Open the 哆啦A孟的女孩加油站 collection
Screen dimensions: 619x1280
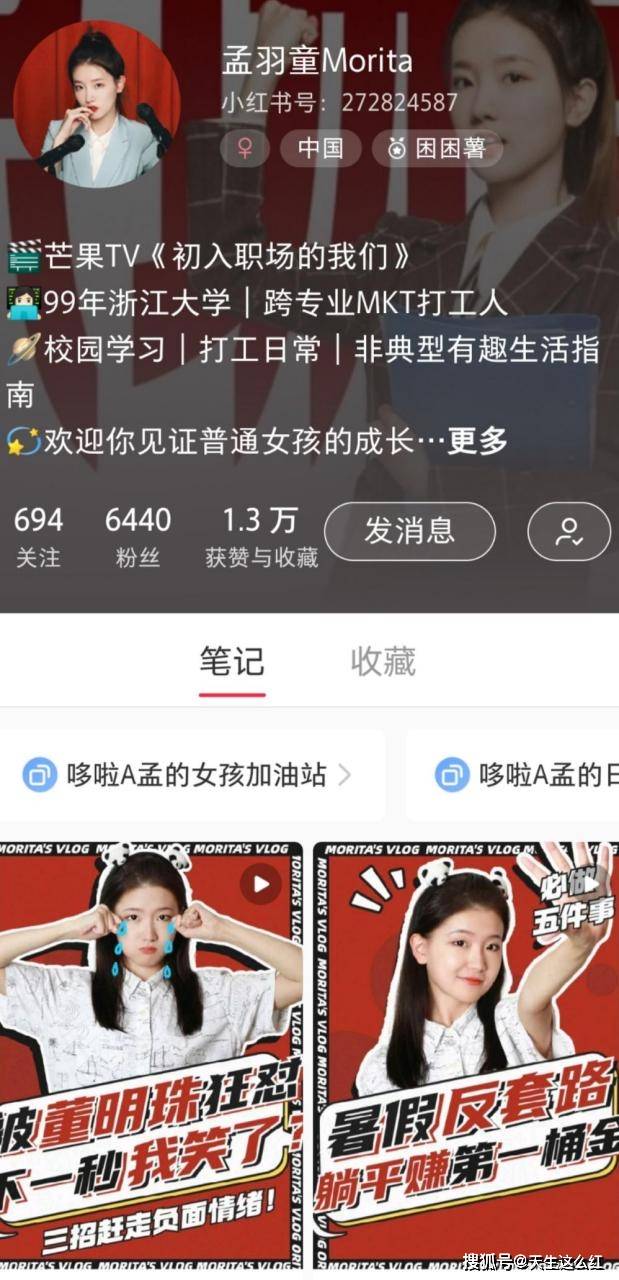[190, 775]
